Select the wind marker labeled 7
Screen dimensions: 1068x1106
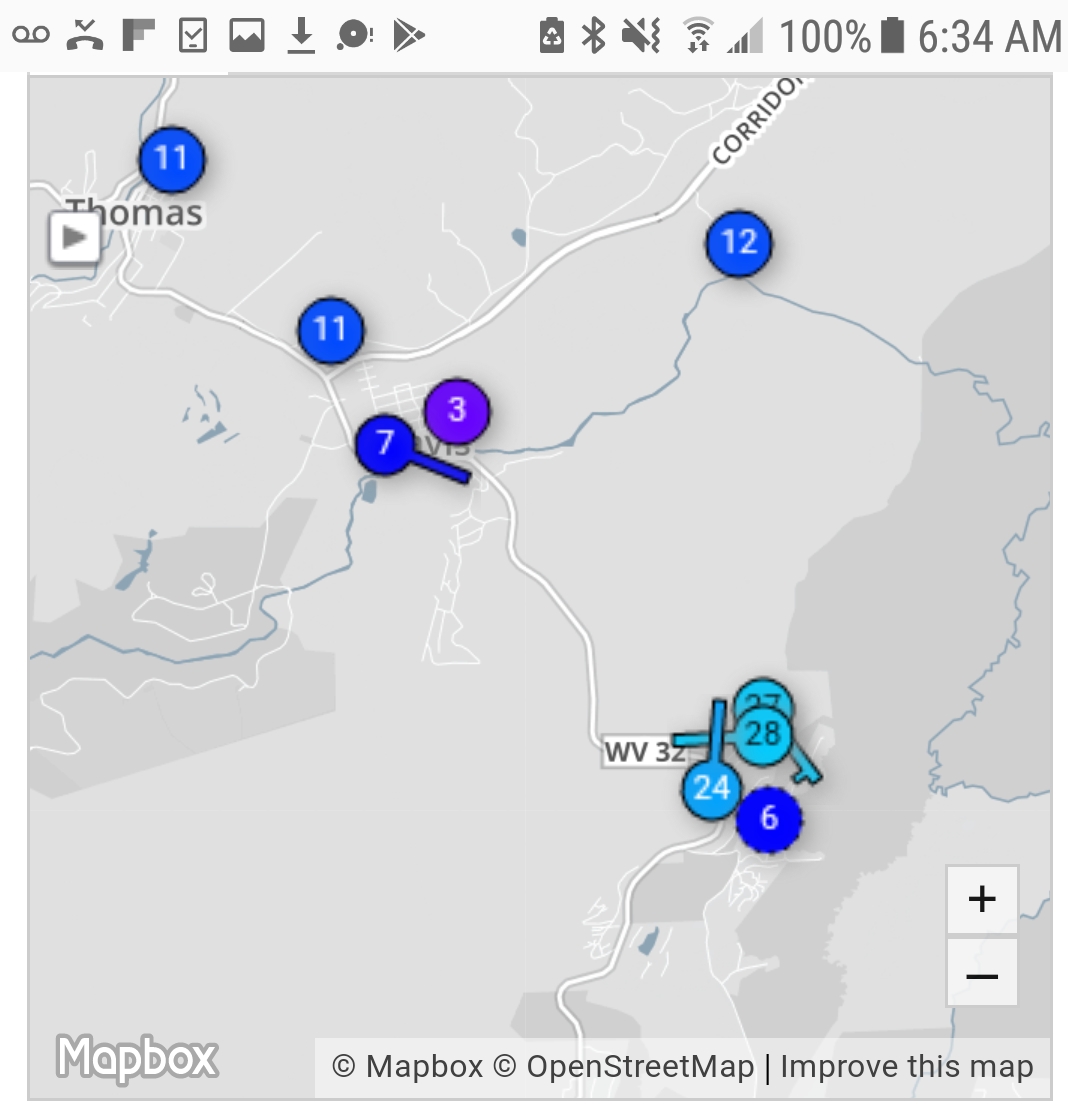click(x=384, y=443)
